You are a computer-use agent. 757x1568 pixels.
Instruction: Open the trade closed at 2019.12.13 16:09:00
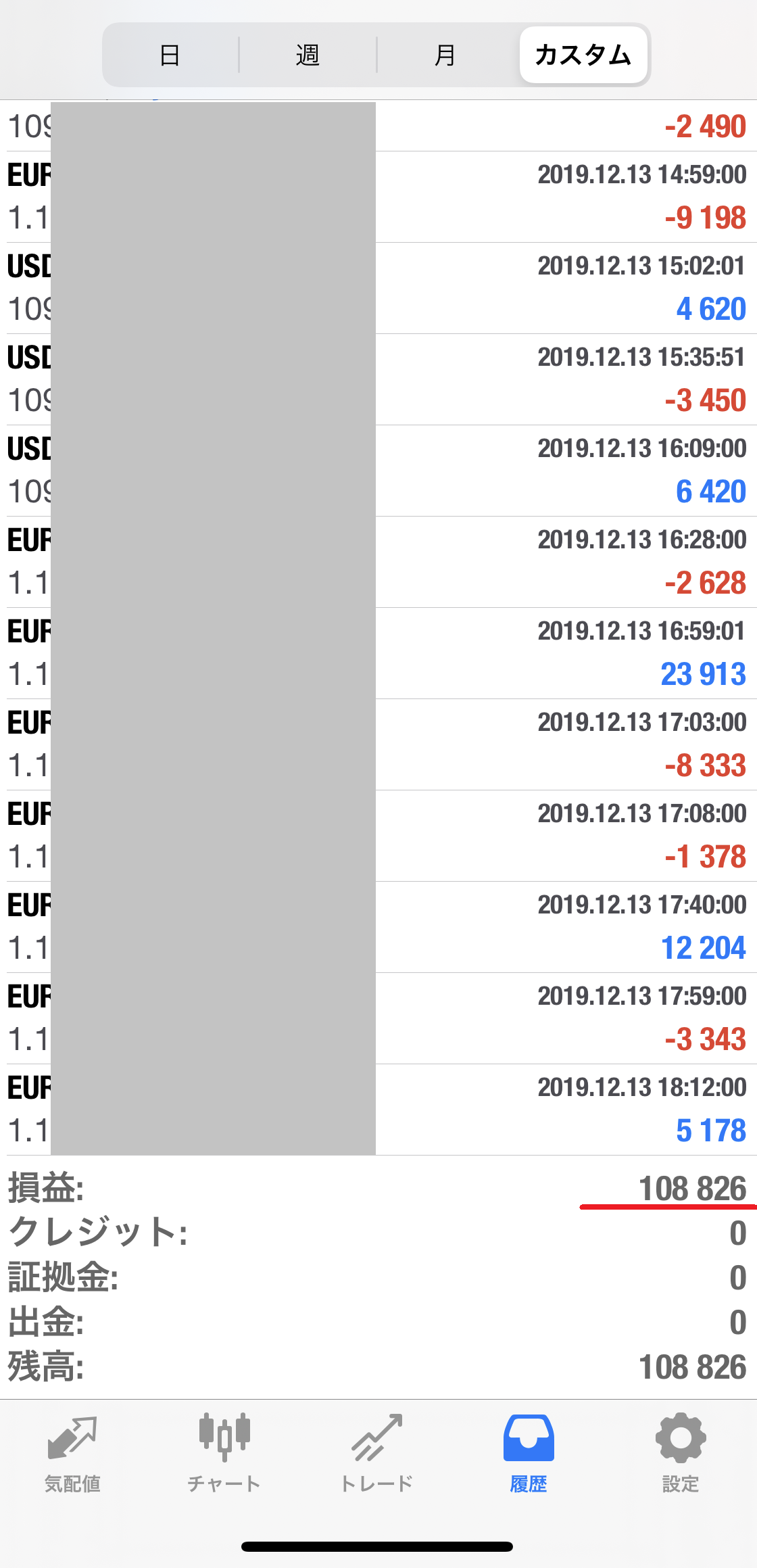coord(378,471)
